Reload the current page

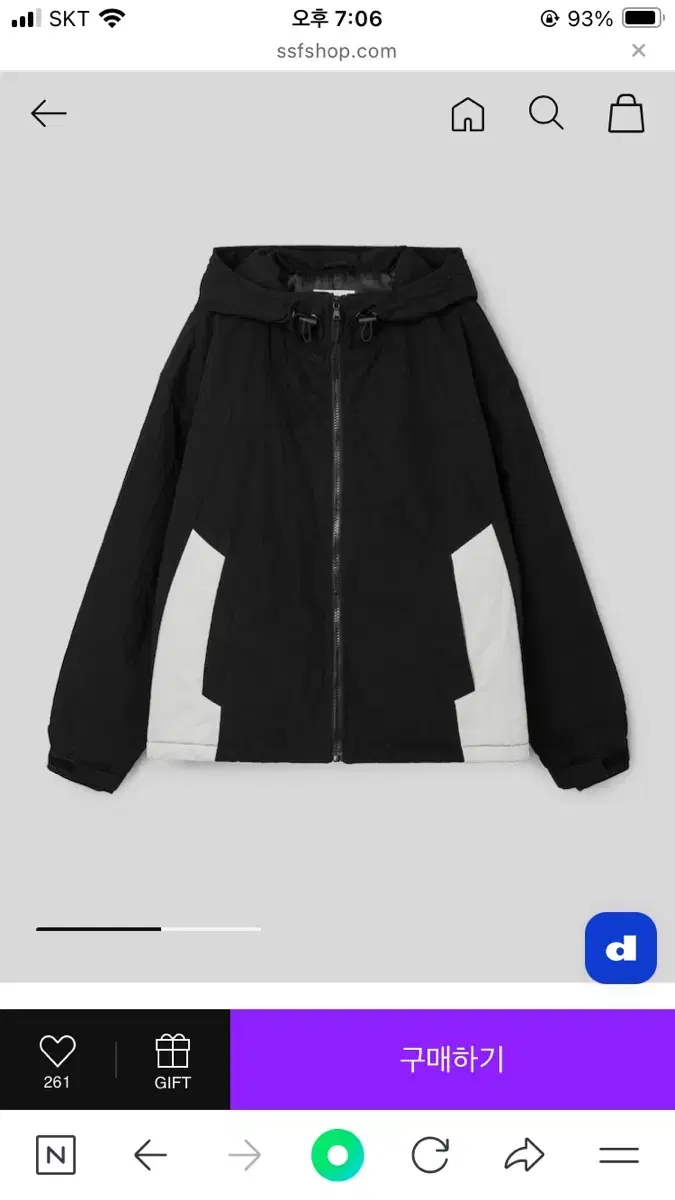431,1156
